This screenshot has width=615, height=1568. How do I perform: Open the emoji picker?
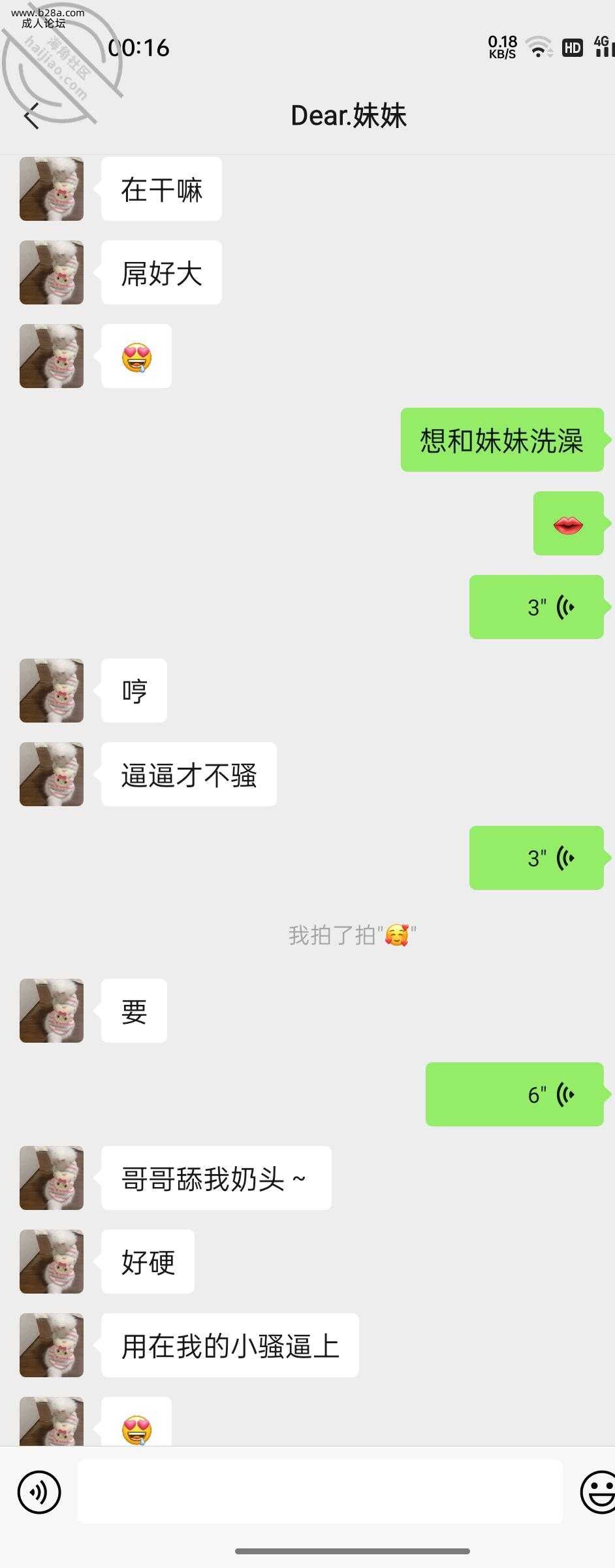click(x=597, y=1492)
